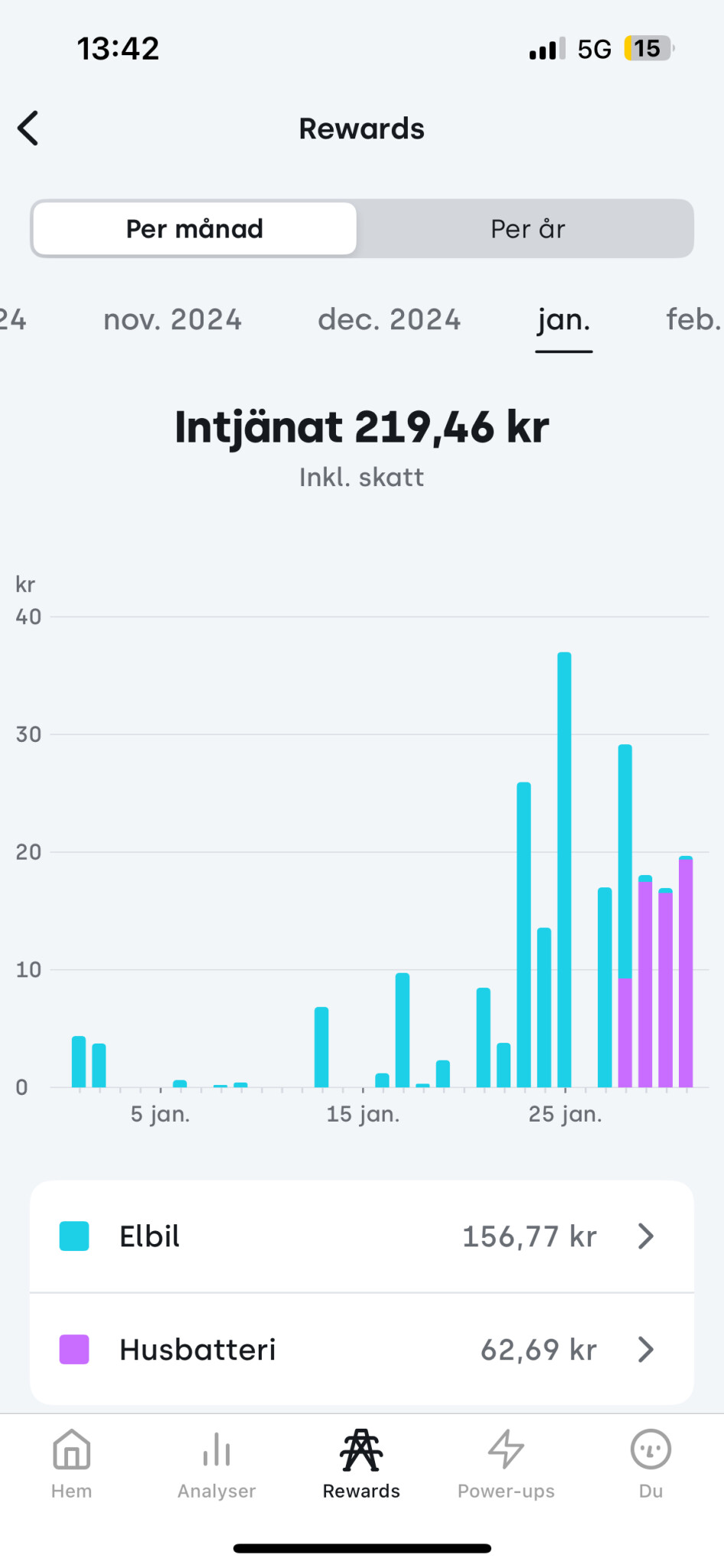Go back from the Rewards screen

[28, 128]
